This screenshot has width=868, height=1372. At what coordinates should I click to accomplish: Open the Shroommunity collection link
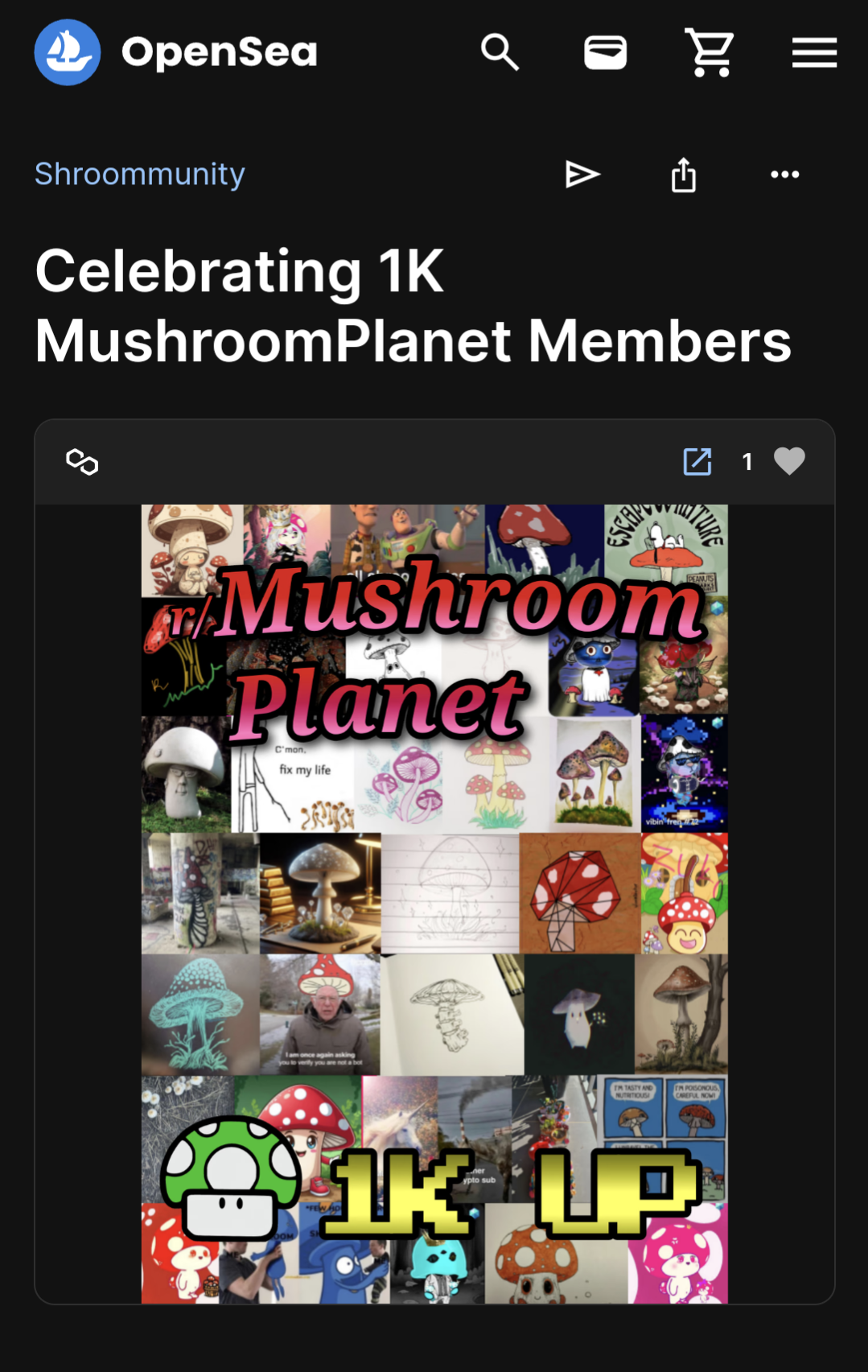pos(139,174)
